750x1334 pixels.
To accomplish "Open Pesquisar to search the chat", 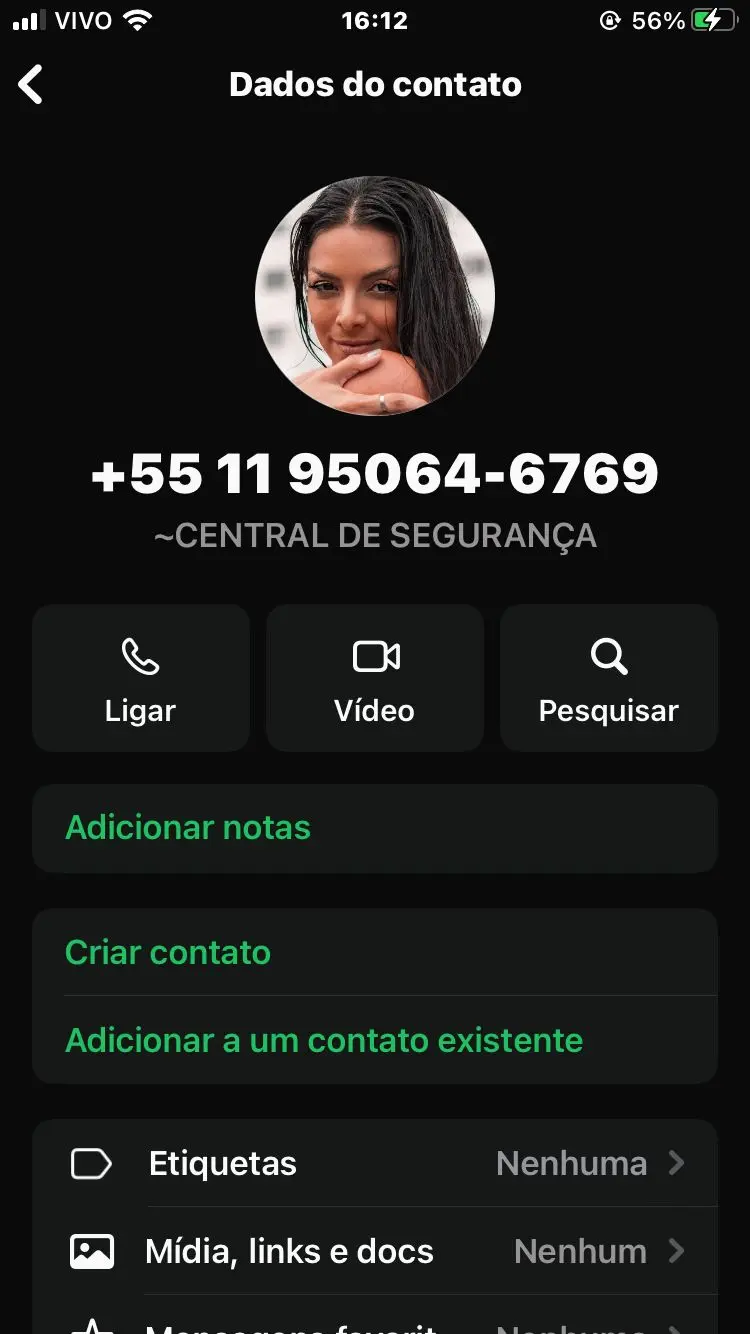I will [x=608, y=678].
